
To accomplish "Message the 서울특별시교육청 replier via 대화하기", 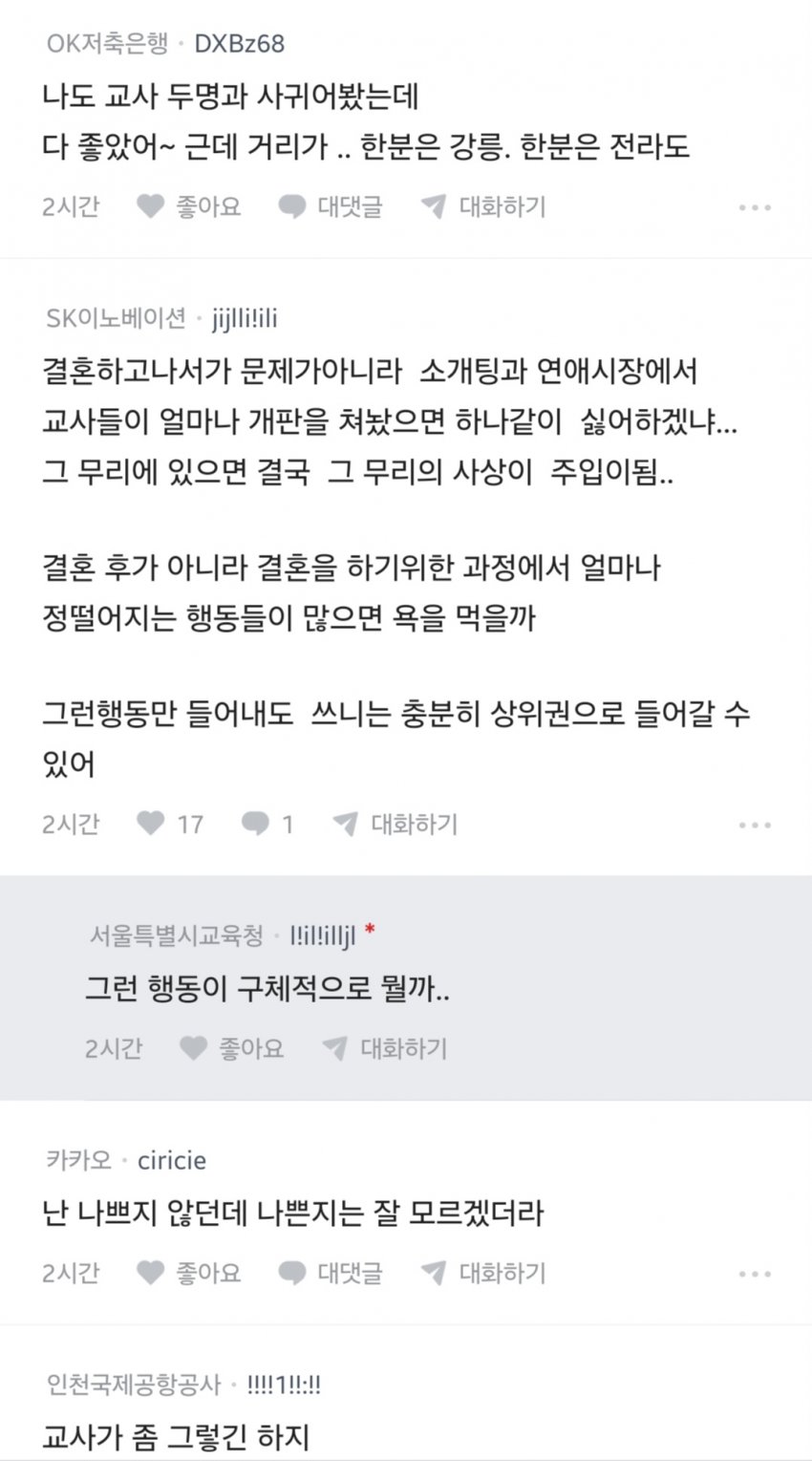I will point(385,1048).
